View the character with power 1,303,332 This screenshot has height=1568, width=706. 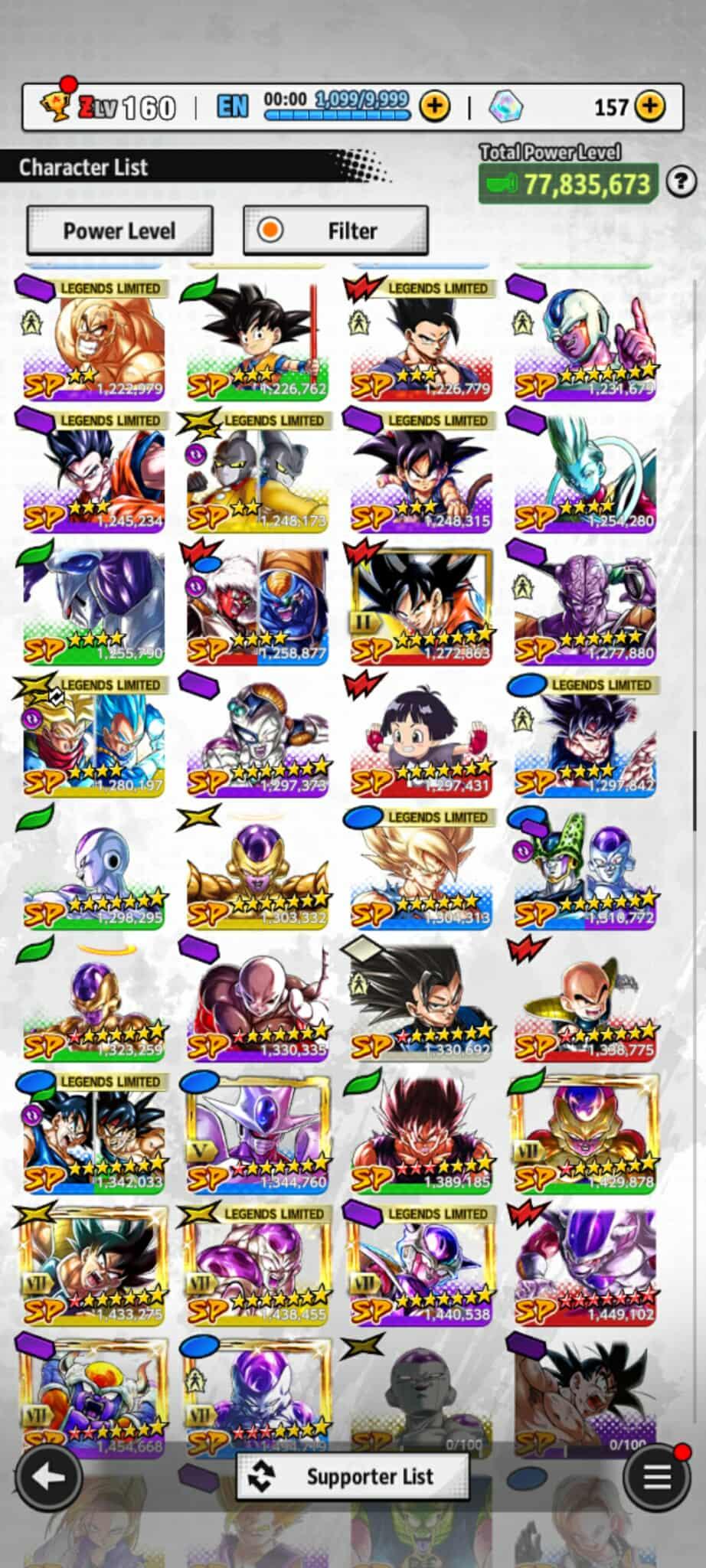click(257, 868)
